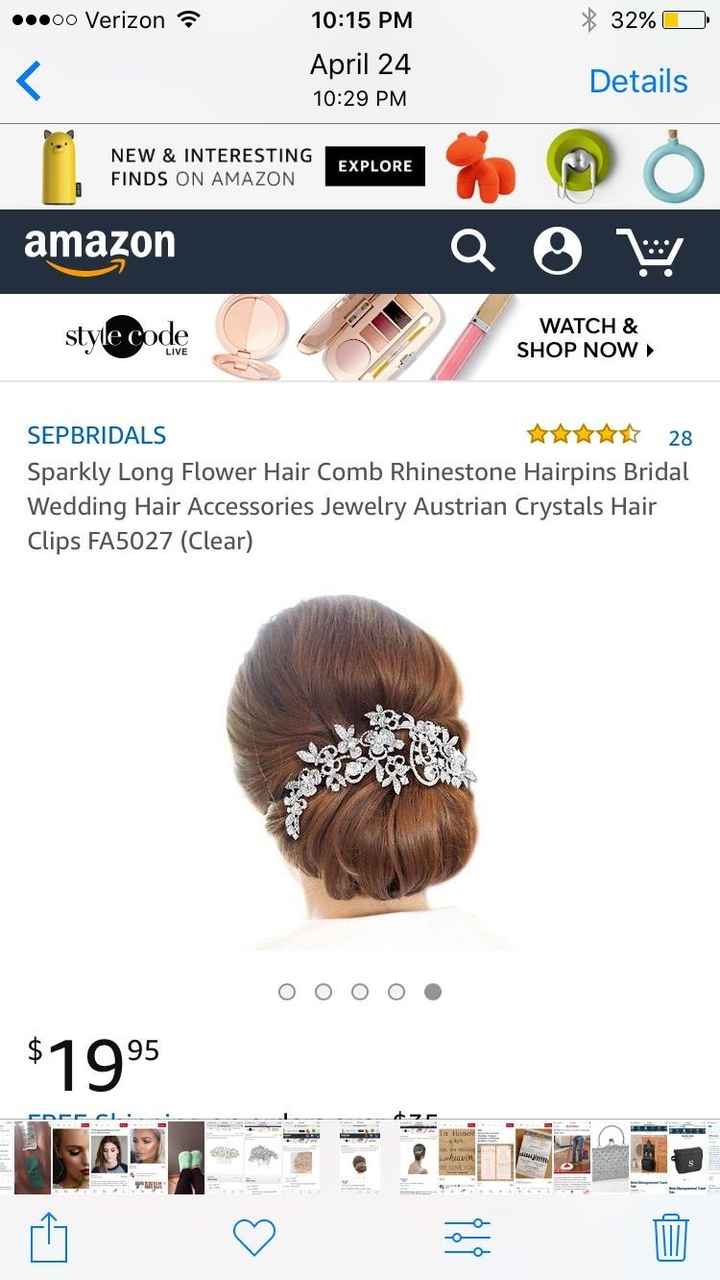Go back to the photo album

point(29,81)
